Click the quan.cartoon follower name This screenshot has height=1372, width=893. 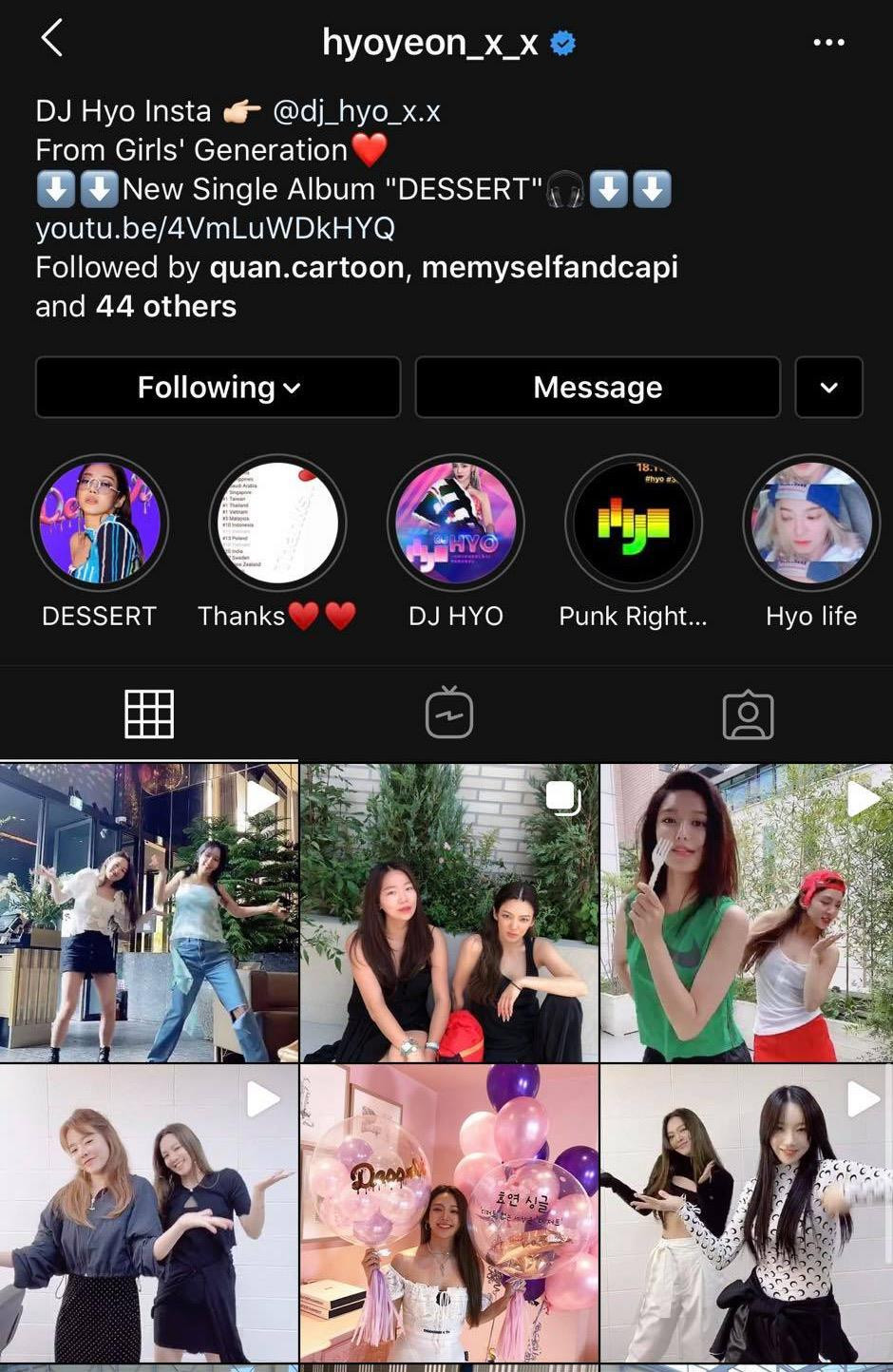coord(304,267)
